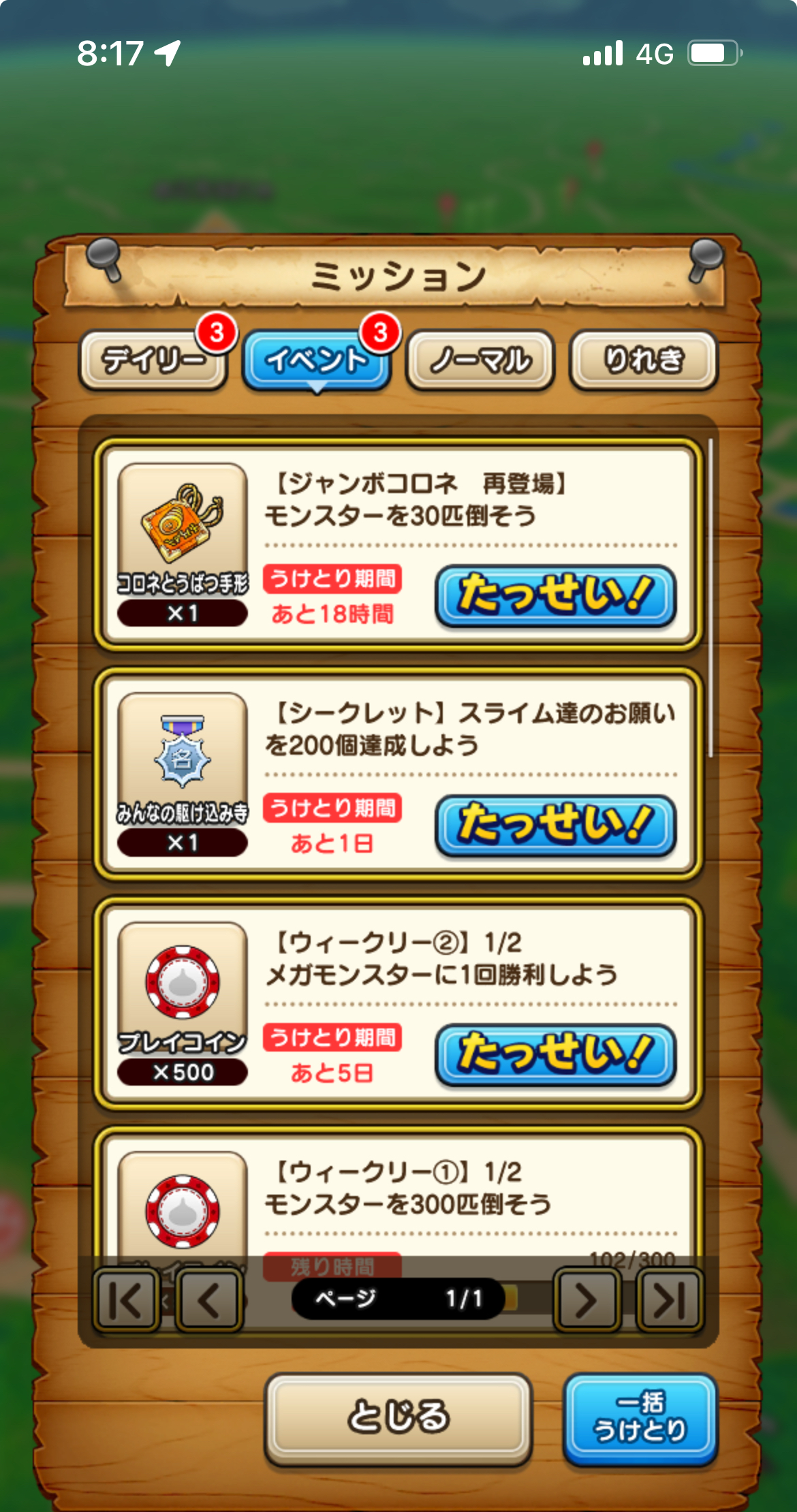The width and height of the screenshot is (797, 1512).
Task: Tap 一括うけとり to claim all rewards
Action: tap(640, 1417)
